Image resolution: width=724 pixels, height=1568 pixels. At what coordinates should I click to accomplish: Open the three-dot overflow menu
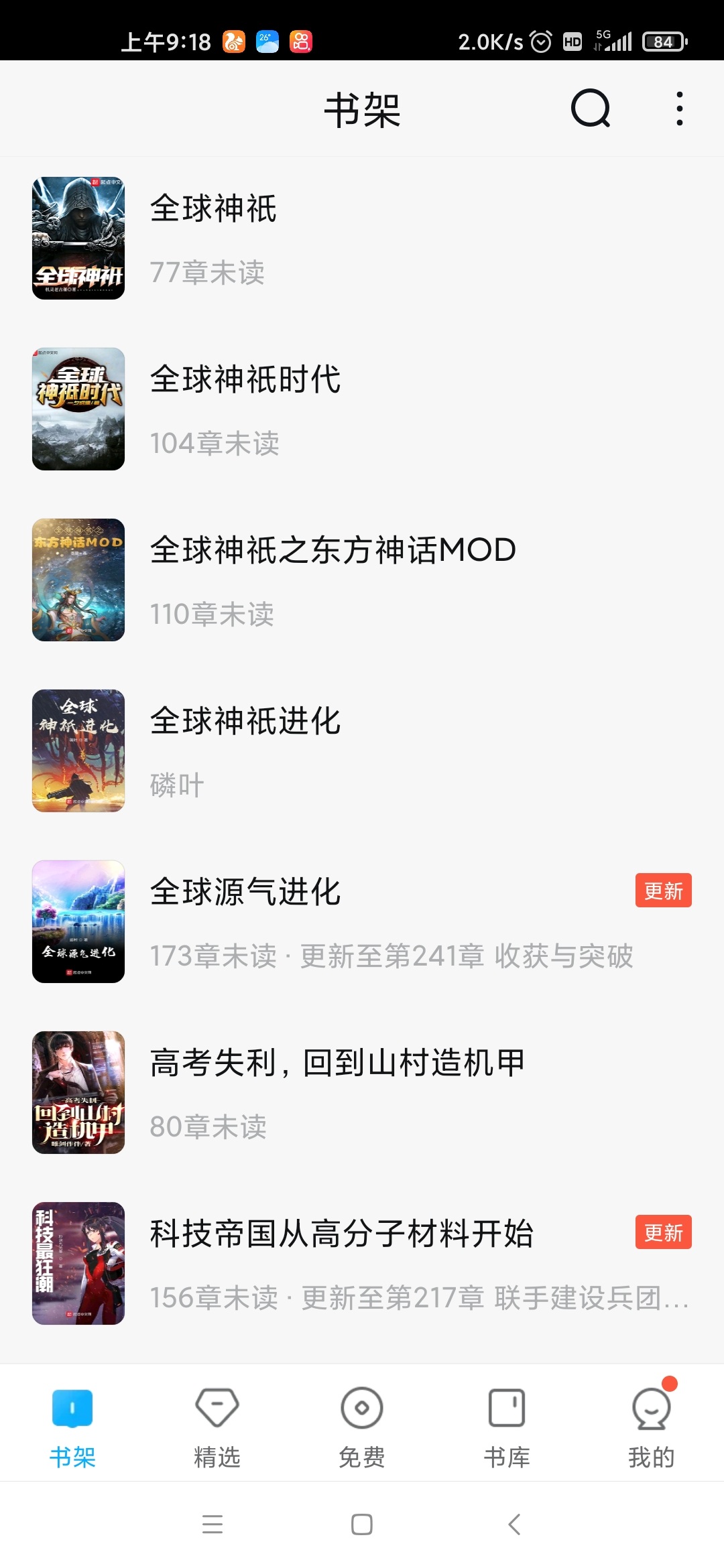tap(680, 109)
